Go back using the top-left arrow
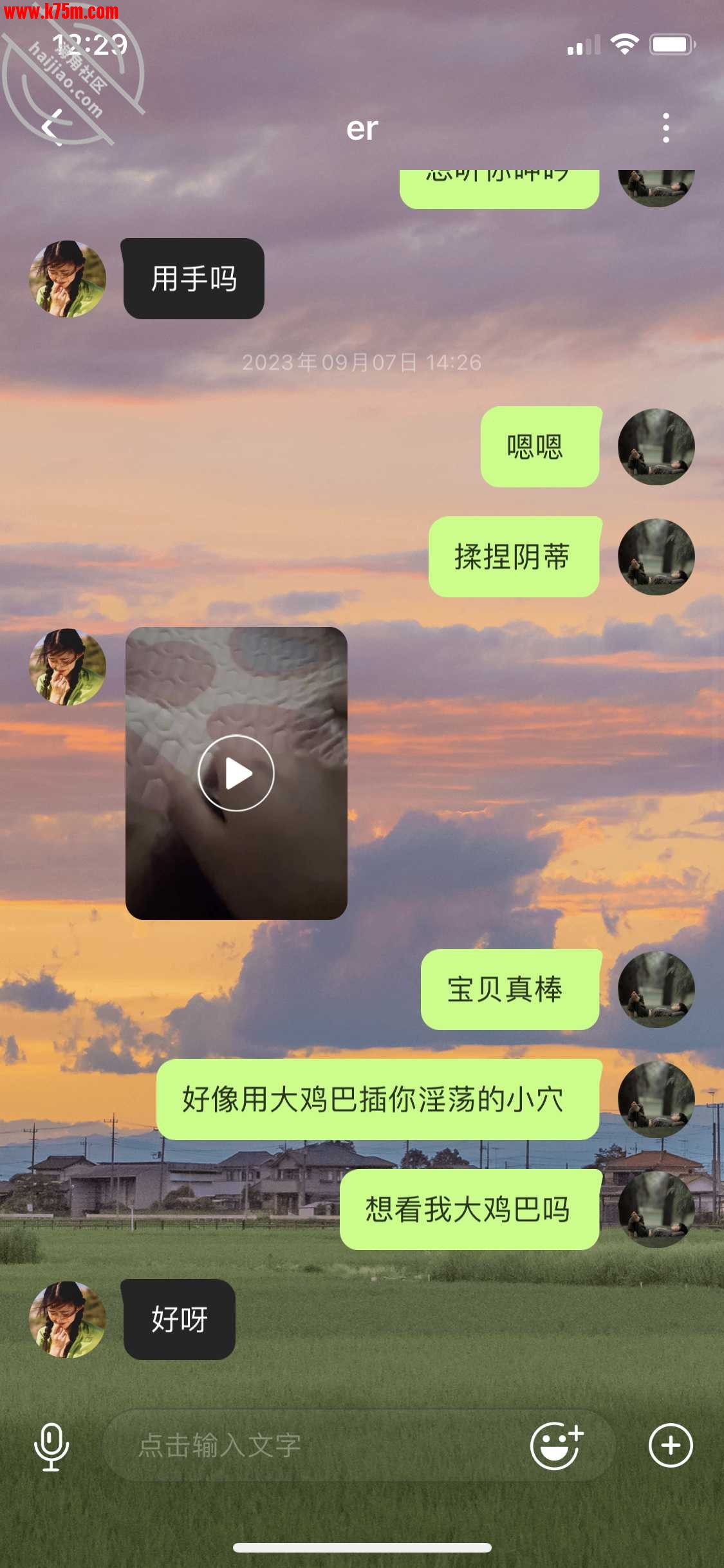724x1568 pixels. [51, 127]
